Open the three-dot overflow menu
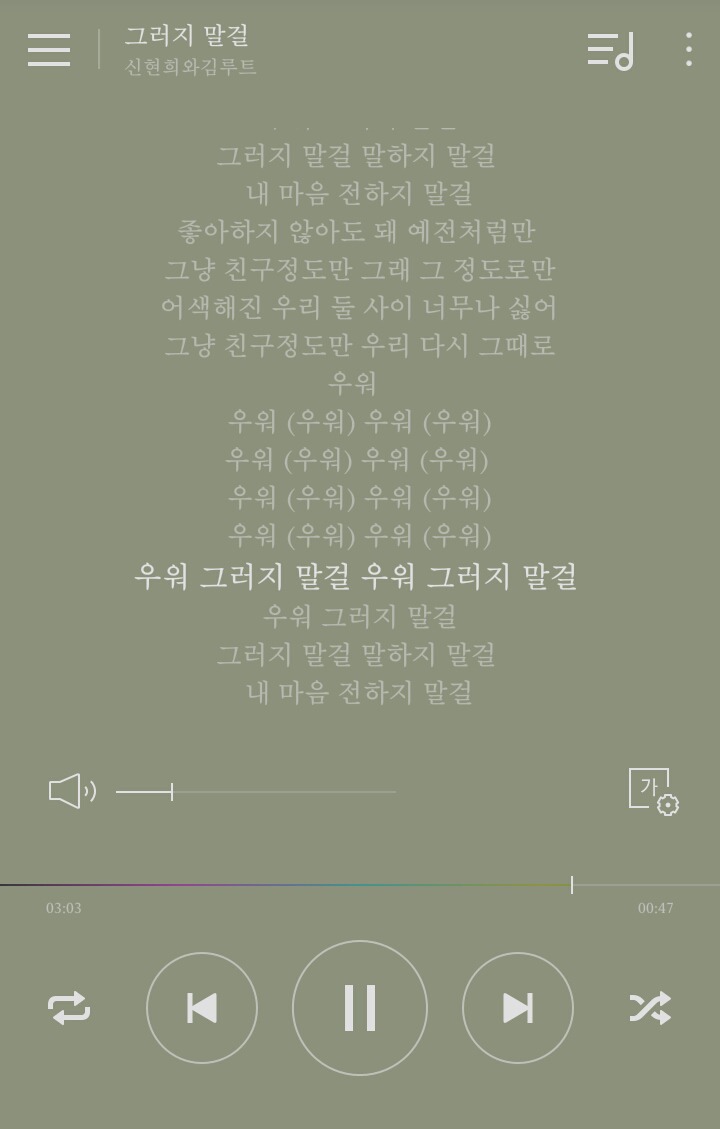The height and width of the screenshot is (1129, 720). (689, 50)
